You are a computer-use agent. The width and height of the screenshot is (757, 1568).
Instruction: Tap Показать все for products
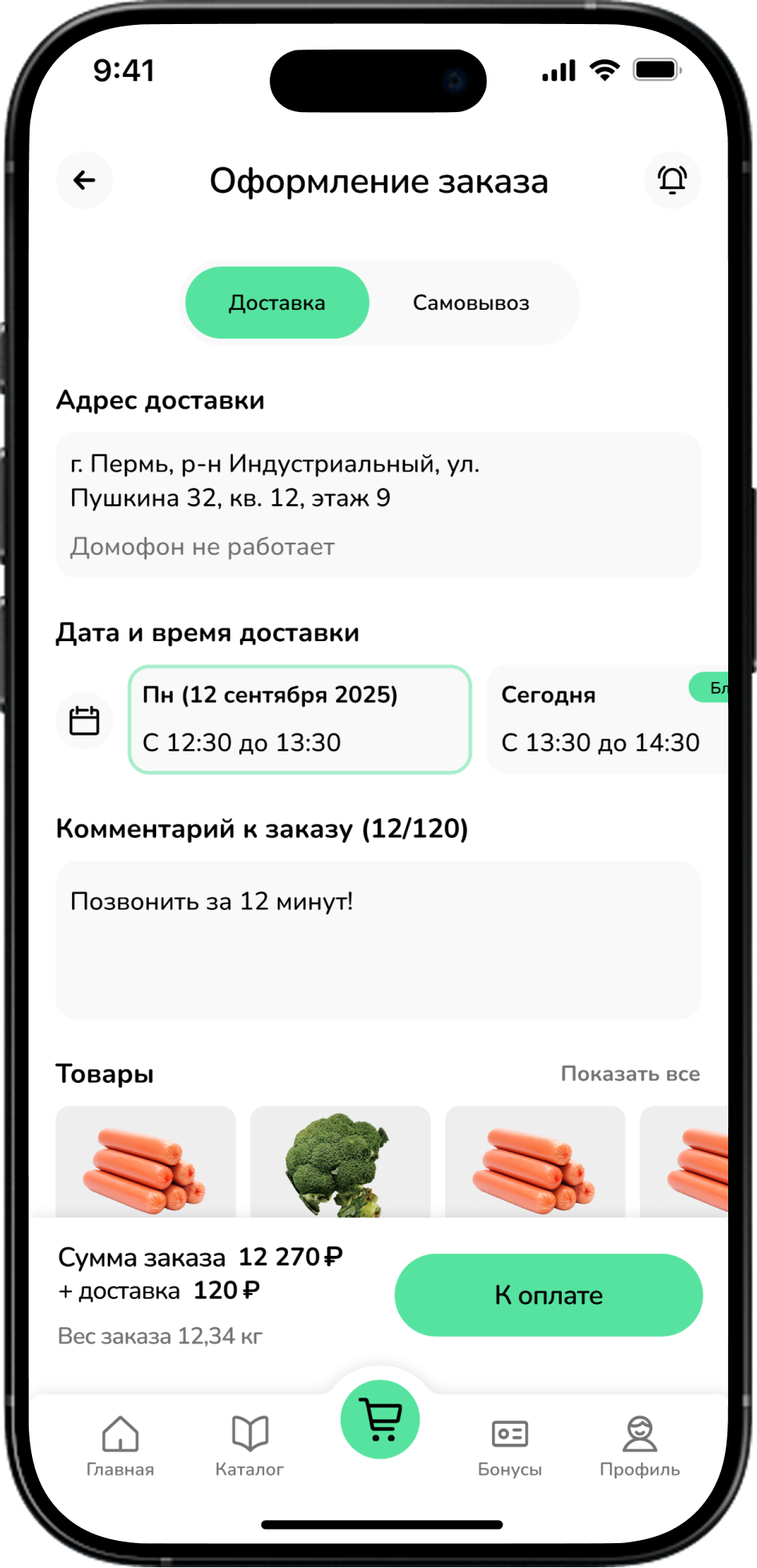coord(630,1073)
